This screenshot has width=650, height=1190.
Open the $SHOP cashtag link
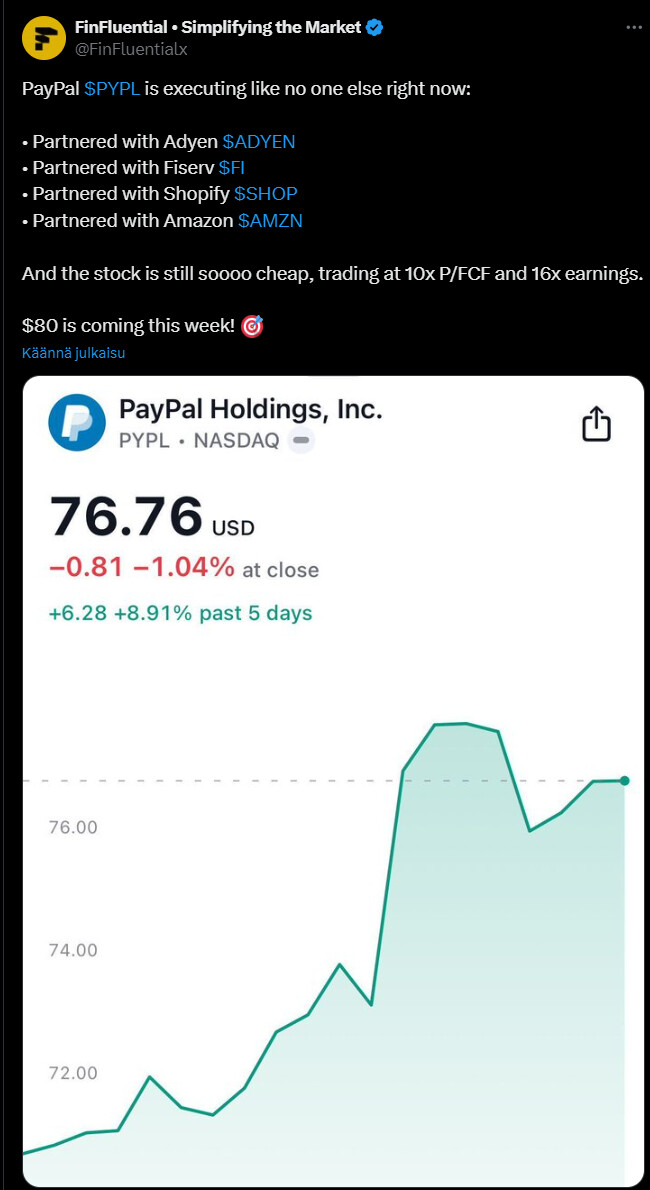click(x=265, y=194)
